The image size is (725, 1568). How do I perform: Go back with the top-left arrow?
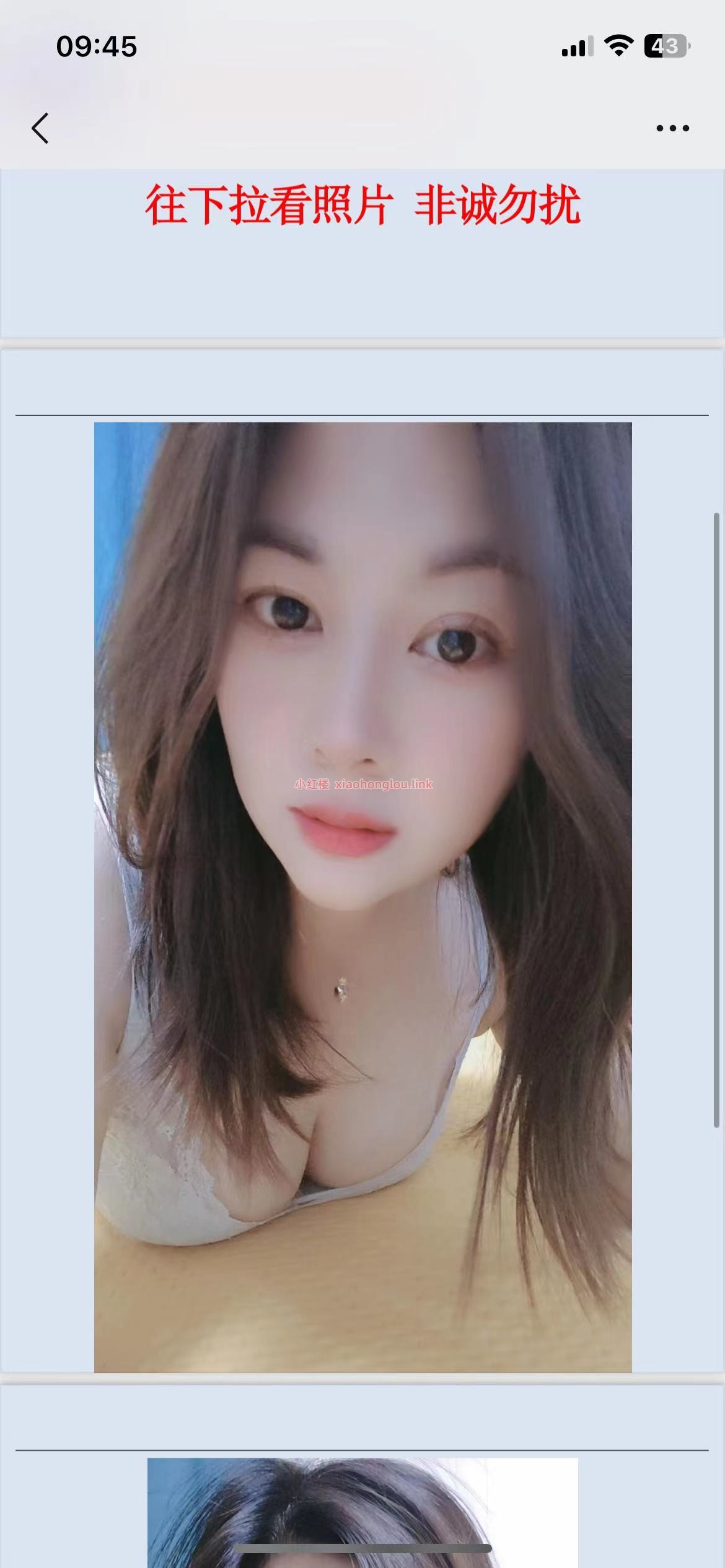(x=40, y=128)
